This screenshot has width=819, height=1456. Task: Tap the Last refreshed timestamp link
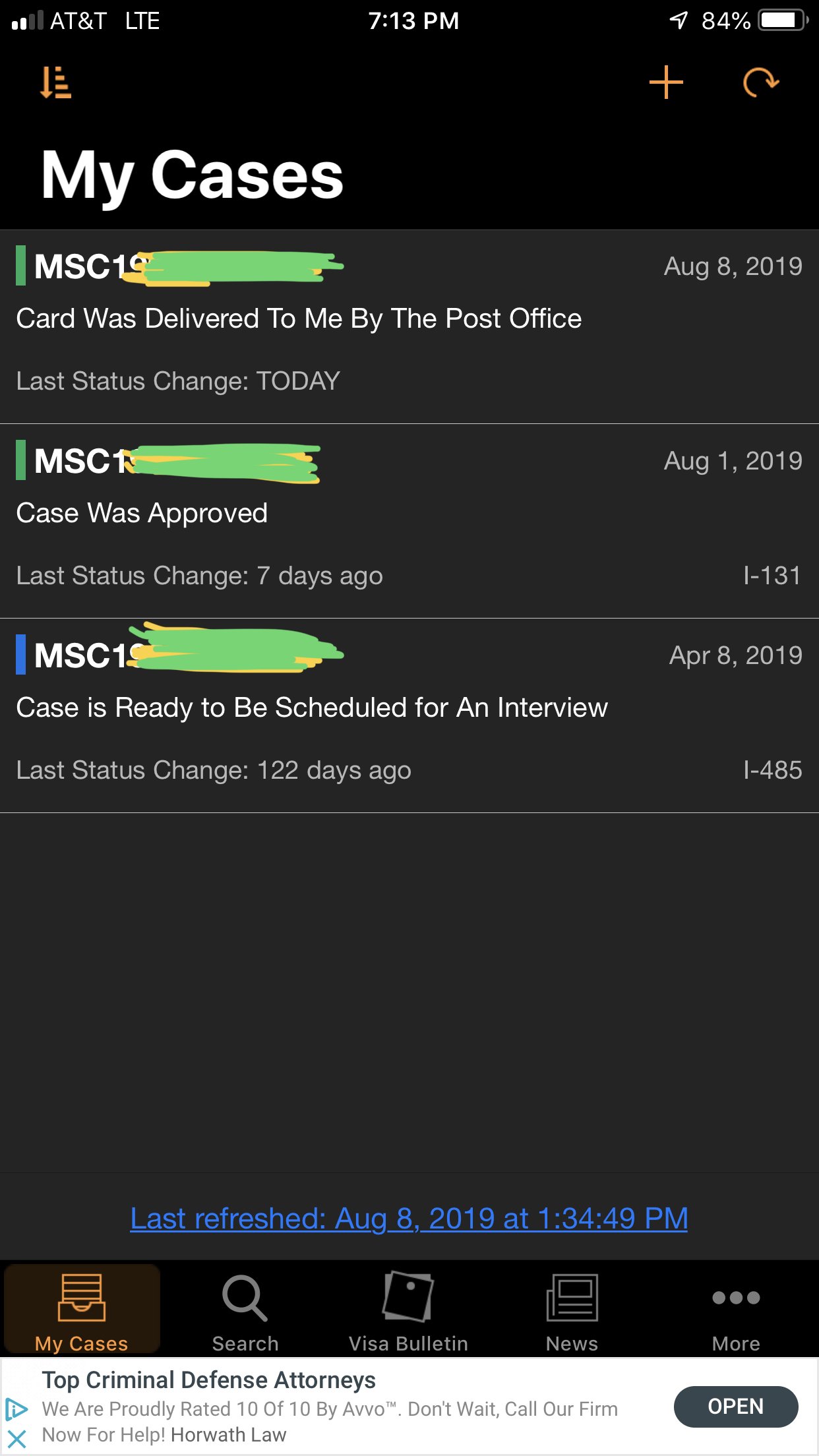[x=409, y=1218]
